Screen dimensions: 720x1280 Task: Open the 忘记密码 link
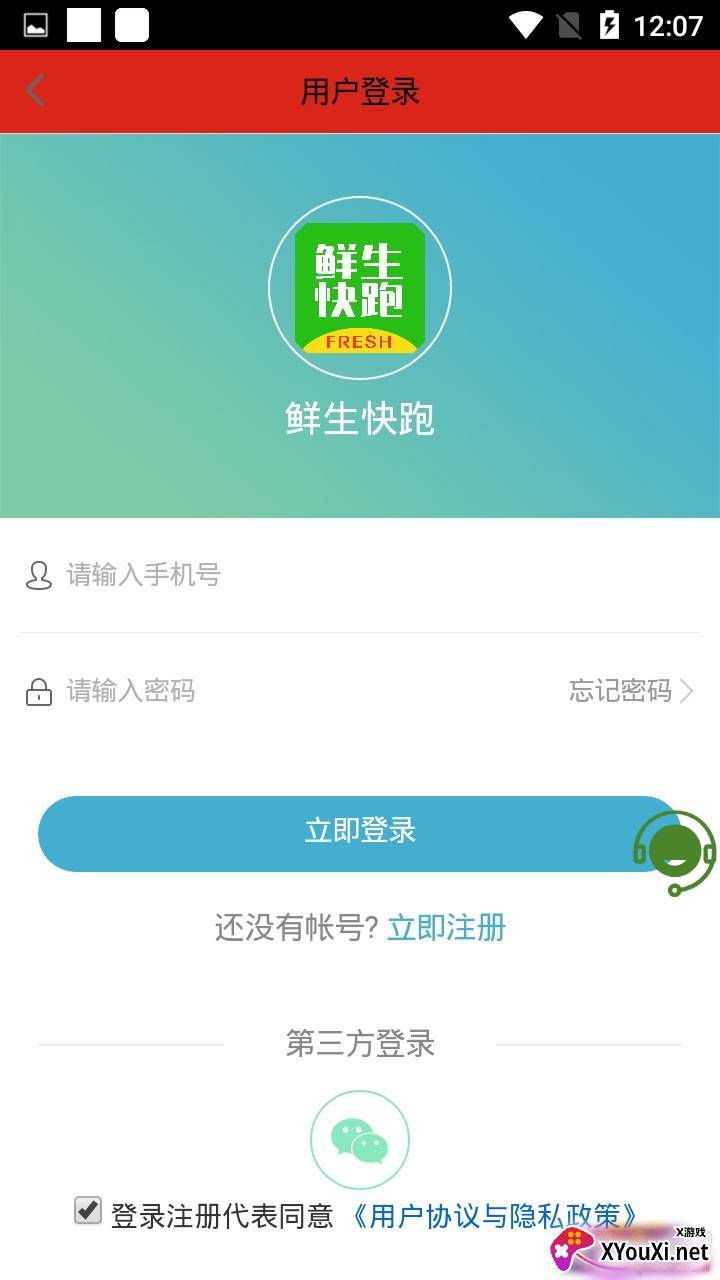(x=630, y=691)
